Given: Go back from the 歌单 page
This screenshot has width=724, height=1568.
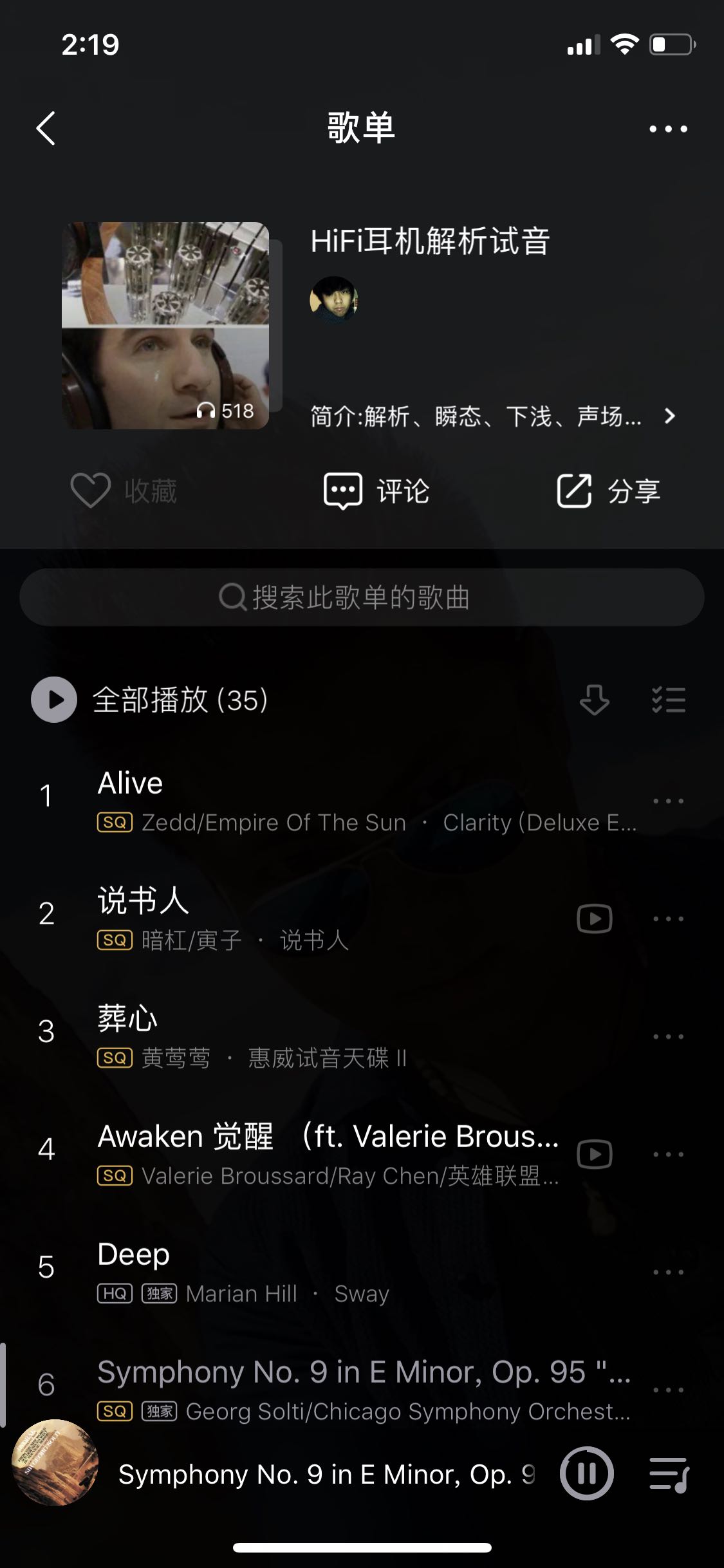Looking at the screenshot, I should tap(46, 129).
